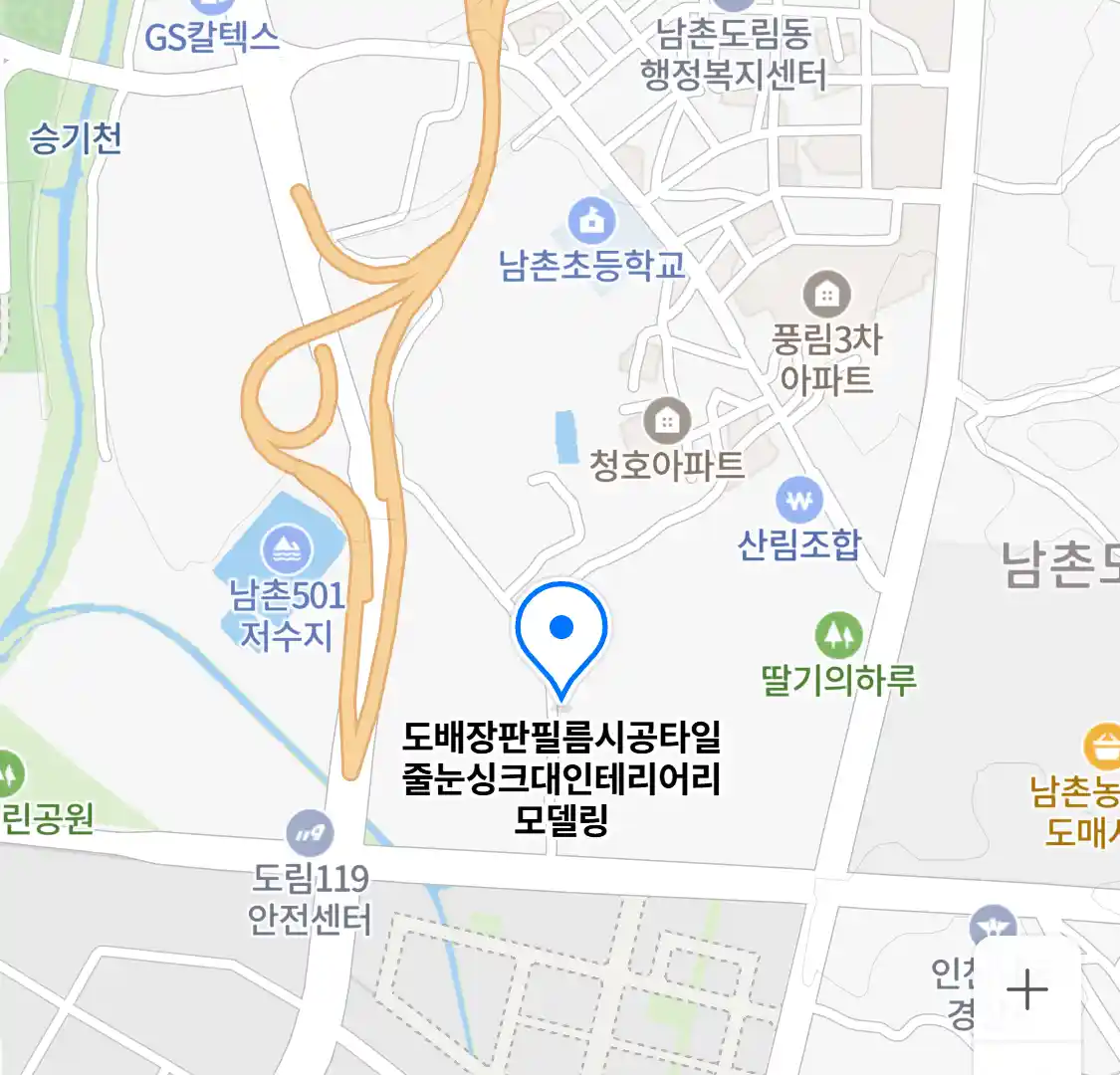
Task: Open 도림119안전센터 marker
Action: [x=310, y=834]
